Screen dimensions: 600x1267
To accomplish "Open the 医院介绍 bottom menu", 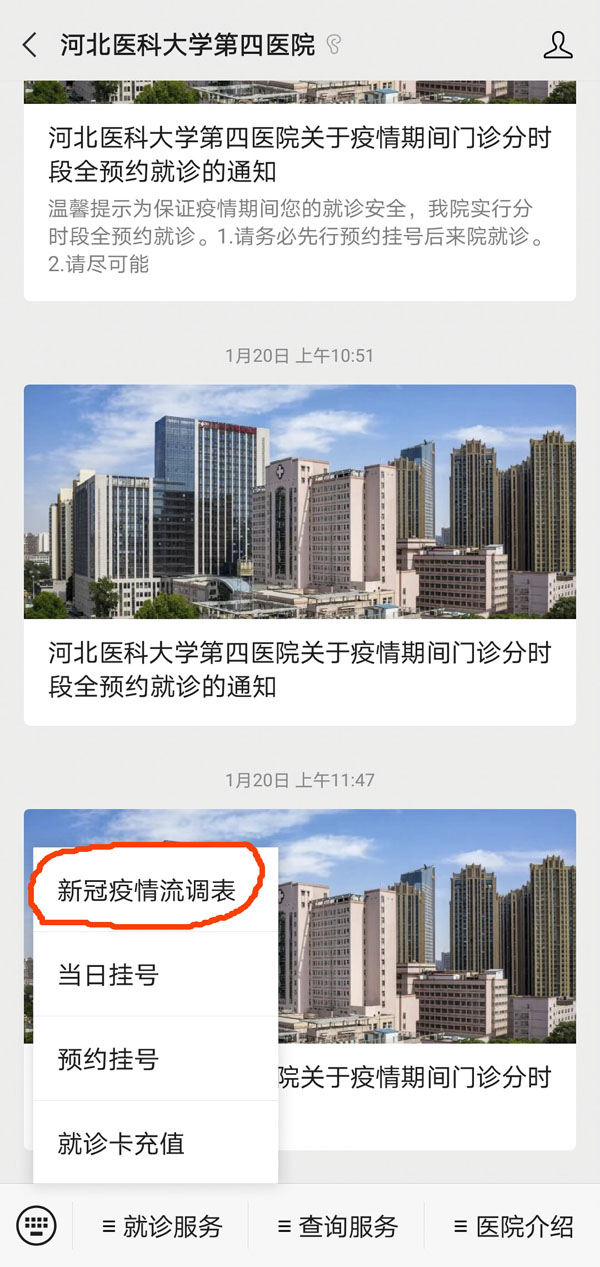I will tap(513, 1226).
